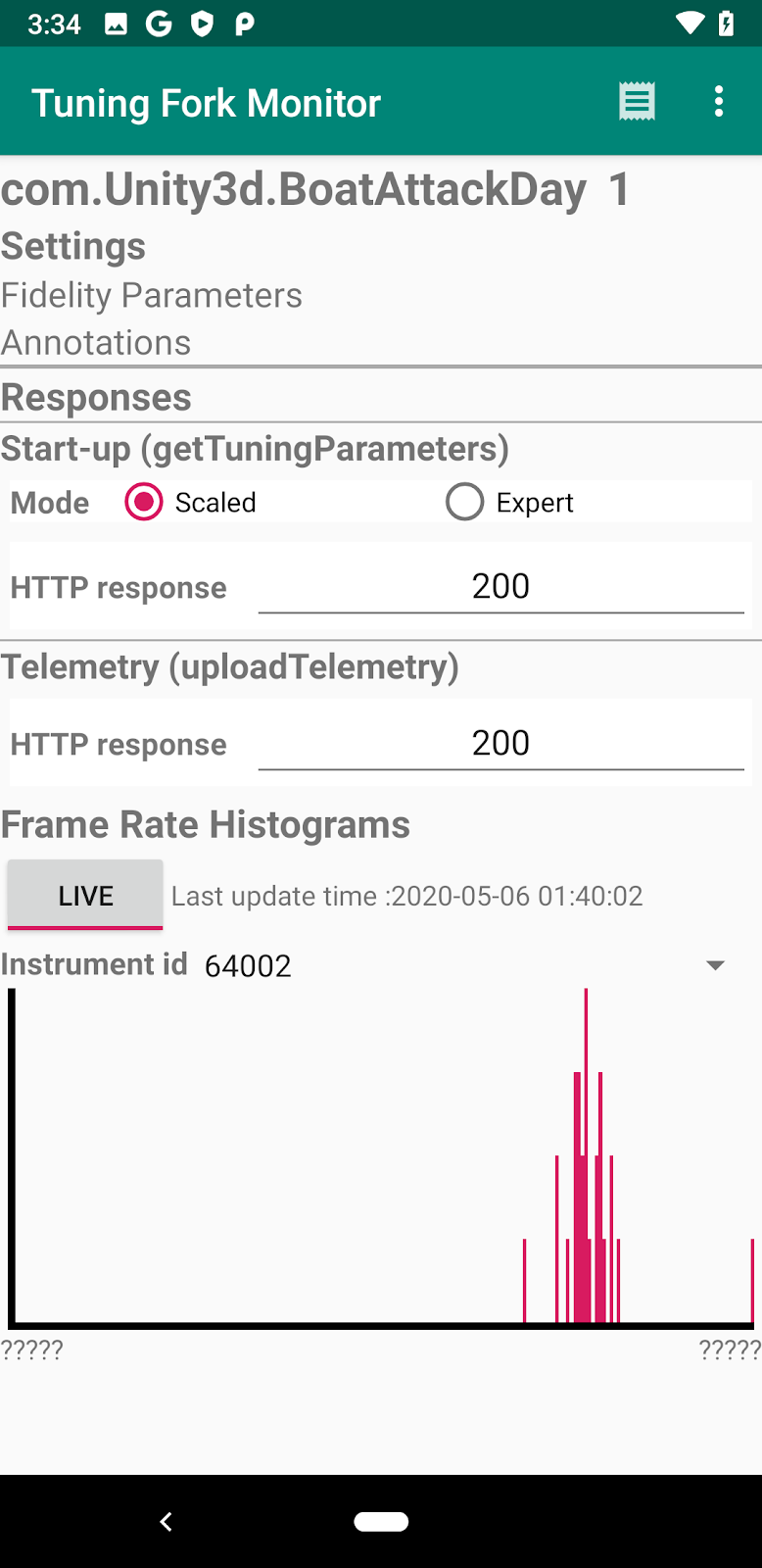The height and width of the screenshot is (1568, 762).
Task: Open the overflow menu
Action: 719,102
